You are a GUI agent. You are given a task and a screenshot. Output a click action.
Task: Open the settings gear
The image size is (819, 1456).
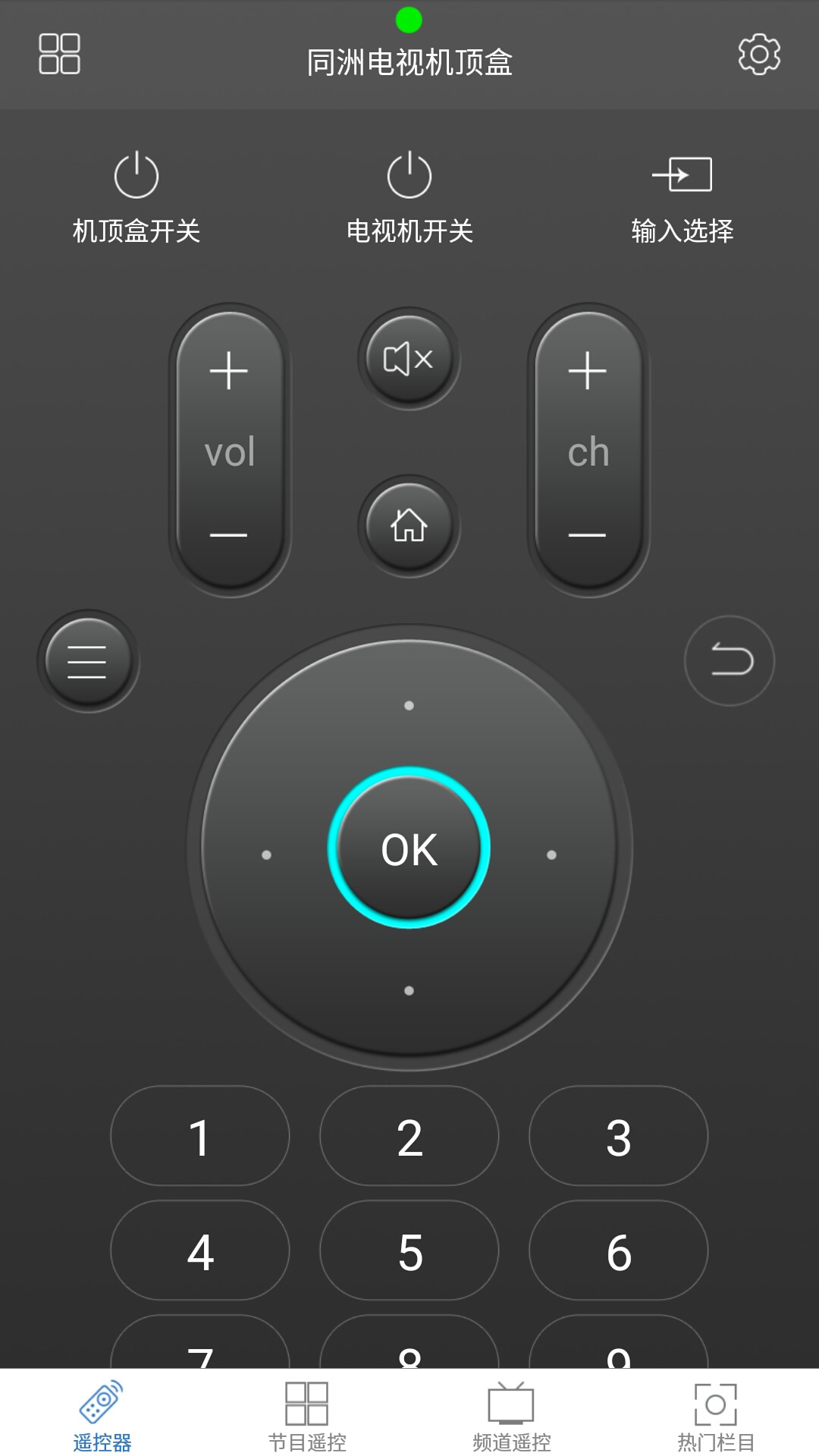point(759,54)
